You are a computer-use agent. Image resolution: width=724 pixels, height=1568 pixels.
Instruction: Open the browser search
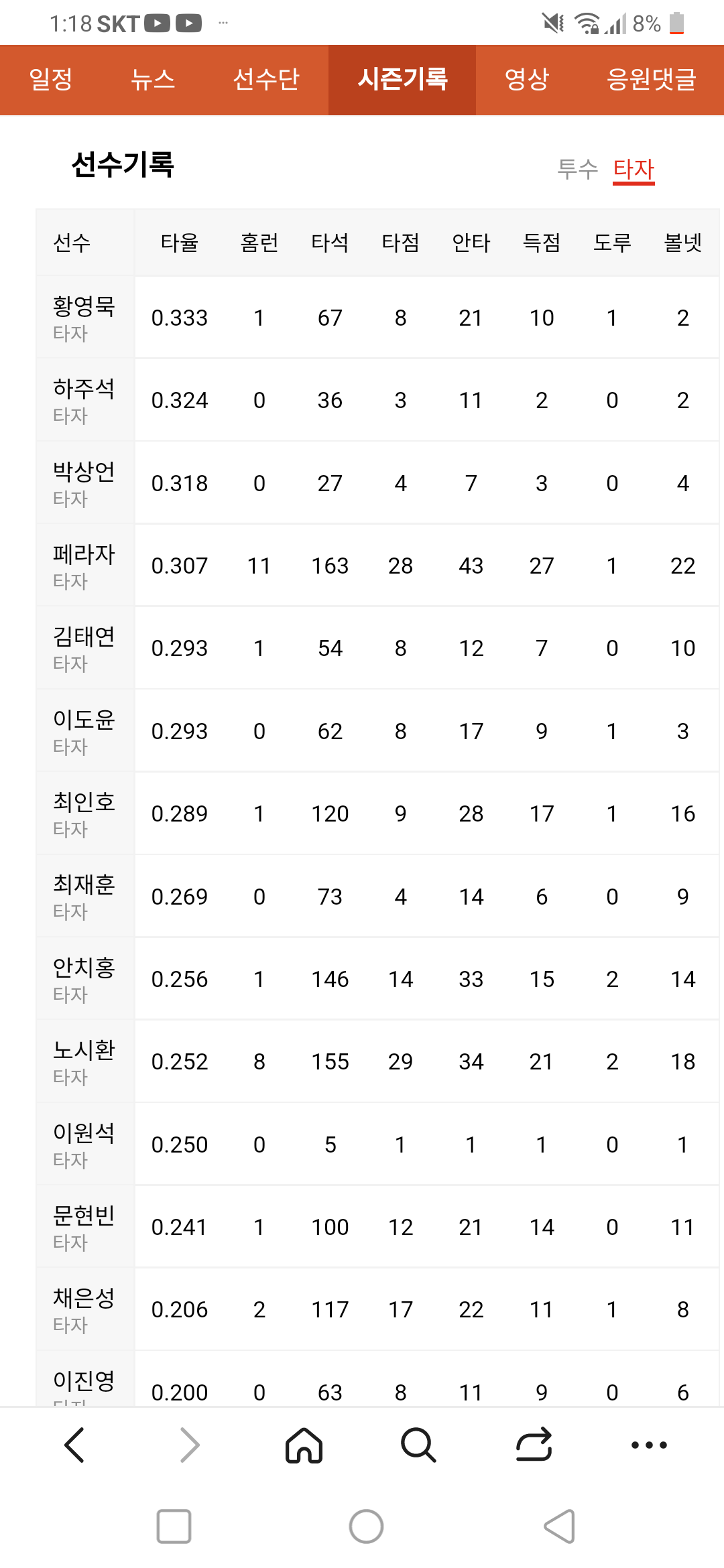point(418,1445)
